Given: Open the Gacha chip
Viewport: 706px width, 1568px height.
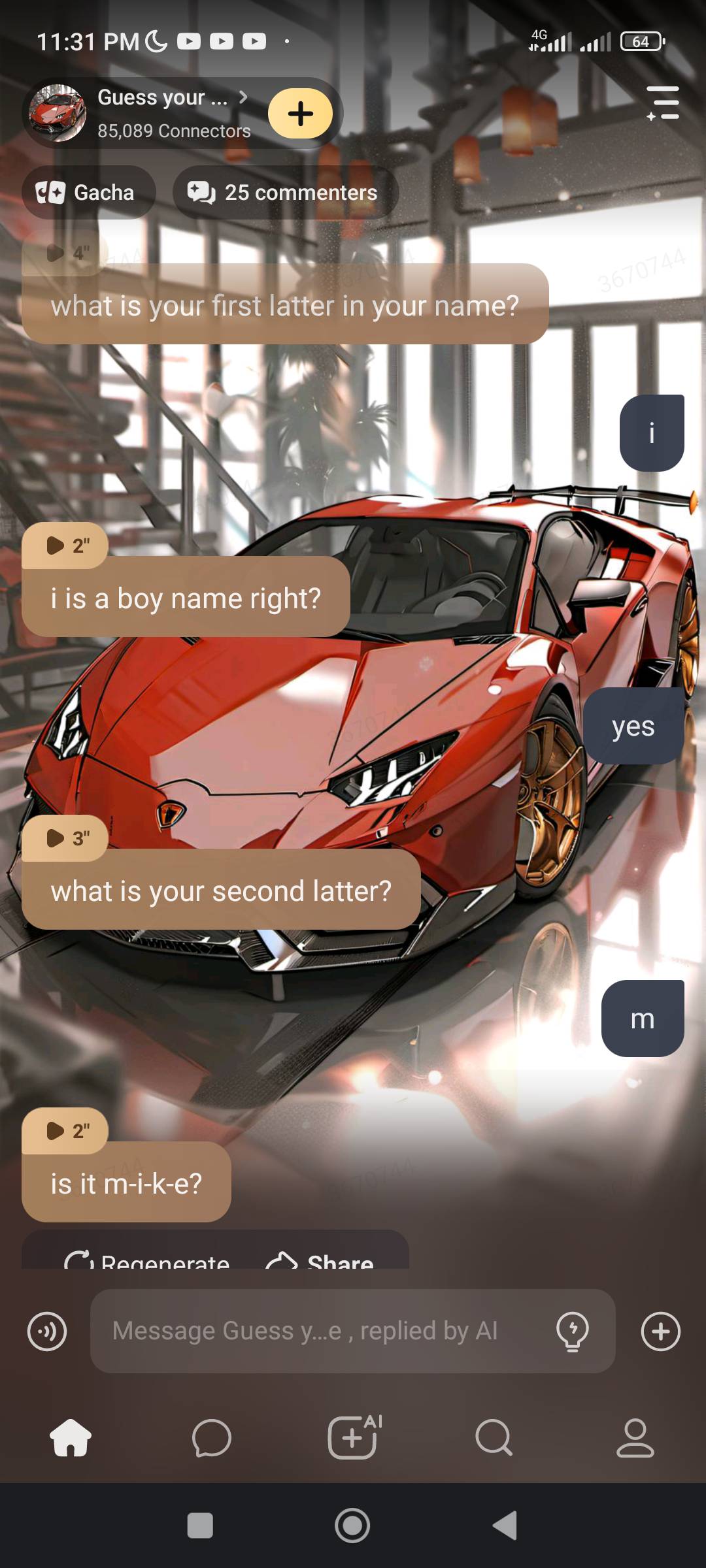Looking at the screenshot, I should point(88,193).
